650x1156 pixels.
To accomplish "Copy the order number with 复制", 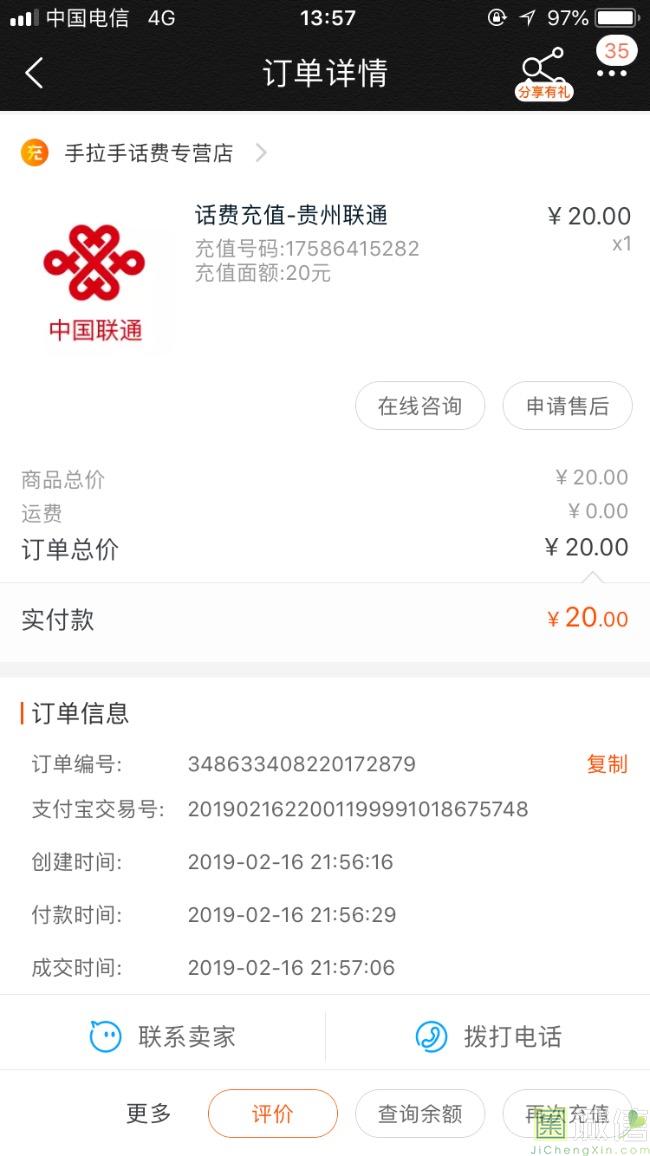I will 606,764.
